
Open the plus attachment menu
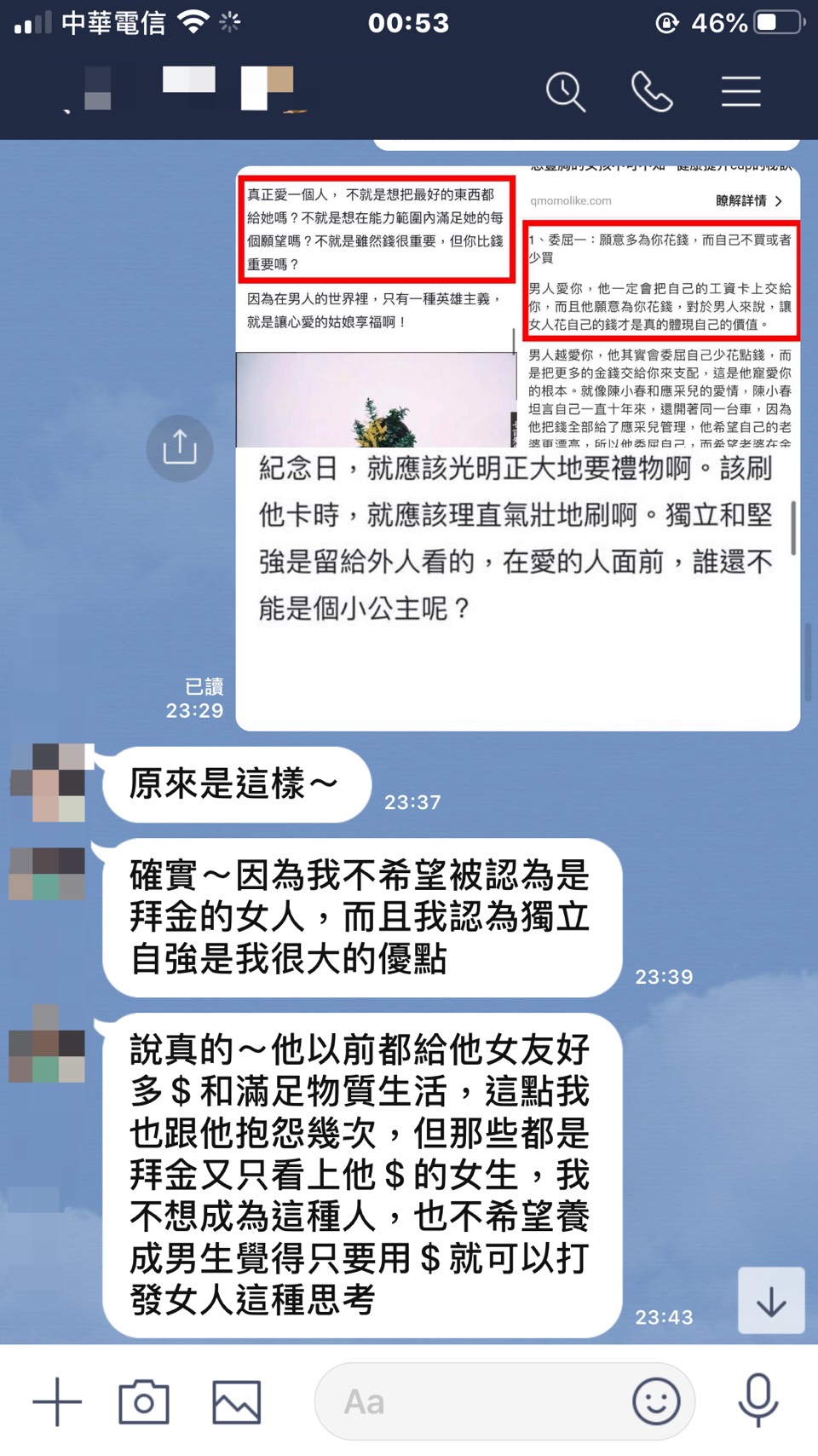point(57,1401)
